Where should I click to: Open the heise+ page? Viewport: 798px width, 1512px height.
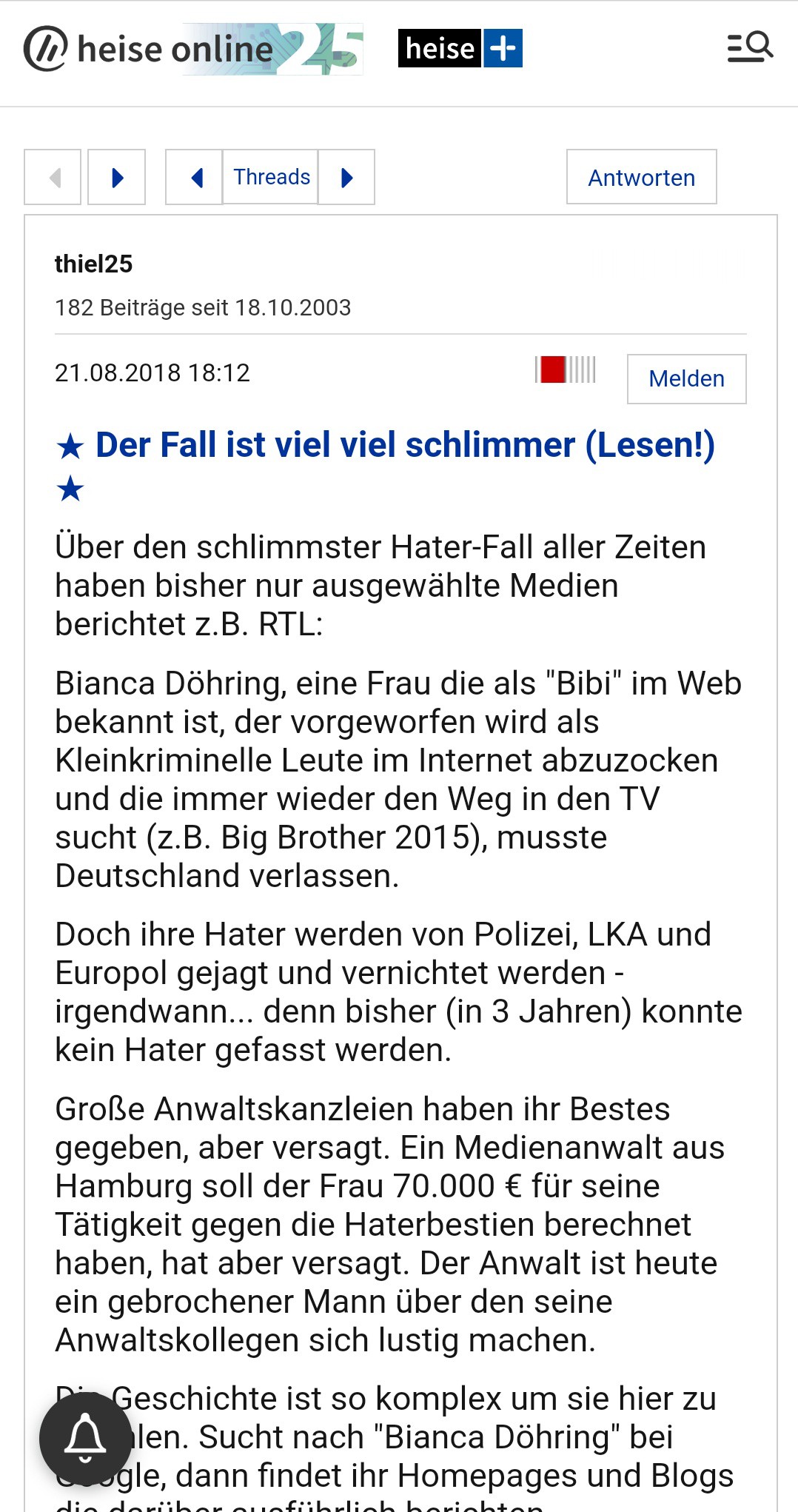(460, 48)
